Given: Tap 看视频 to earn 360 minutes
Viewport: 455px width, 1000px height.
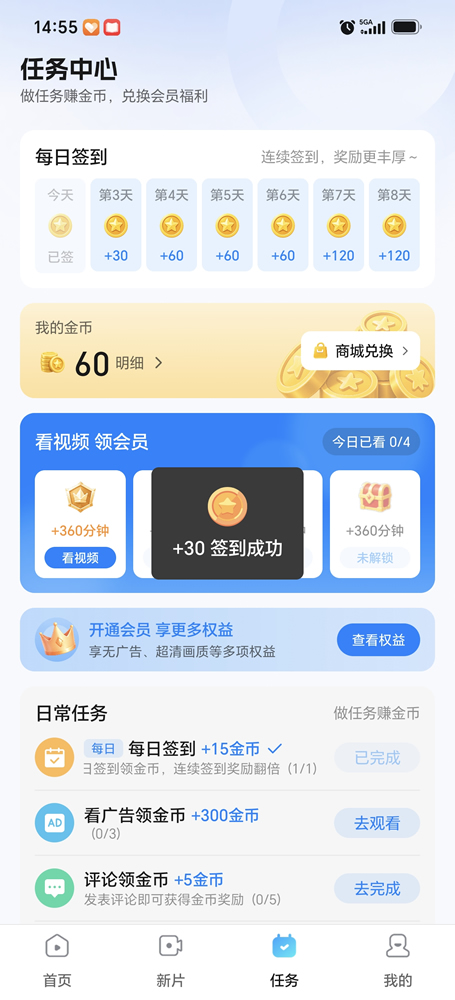Looking at the screenshot, I should coord(80,558).
